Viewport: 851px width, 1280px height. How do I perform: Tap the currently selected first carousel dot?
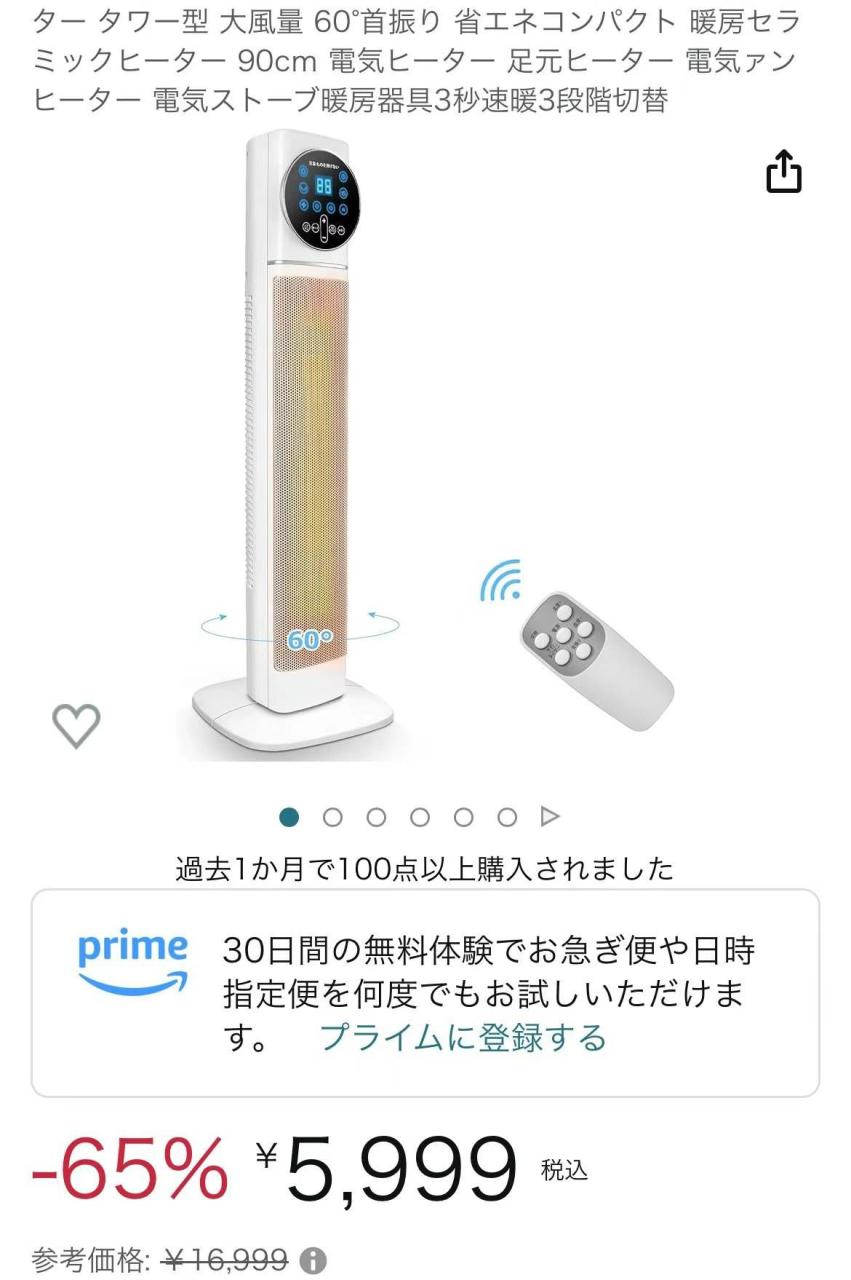pos(289,817)
